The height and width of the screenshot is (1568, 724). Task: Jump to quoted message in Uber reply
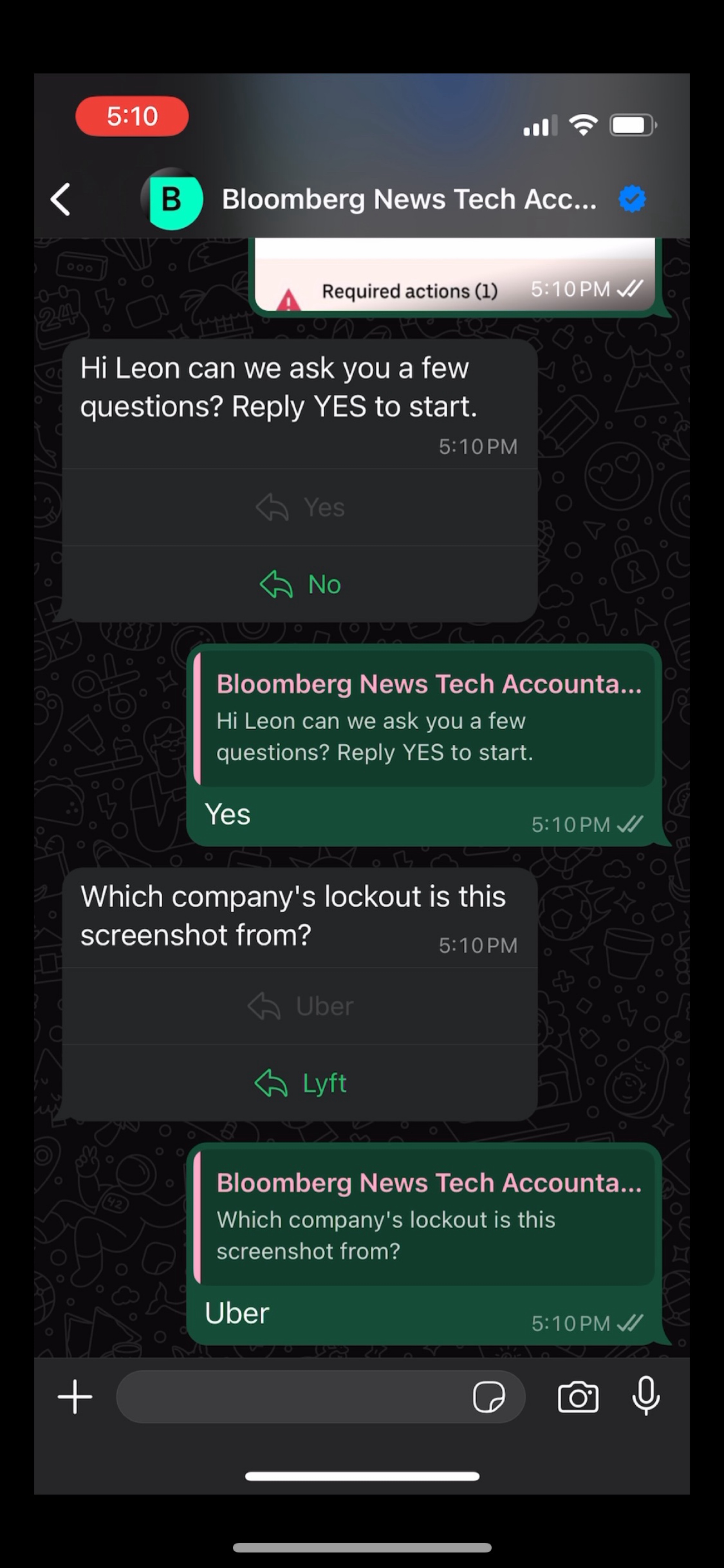pyautogui.click(x=424, y=1216)
